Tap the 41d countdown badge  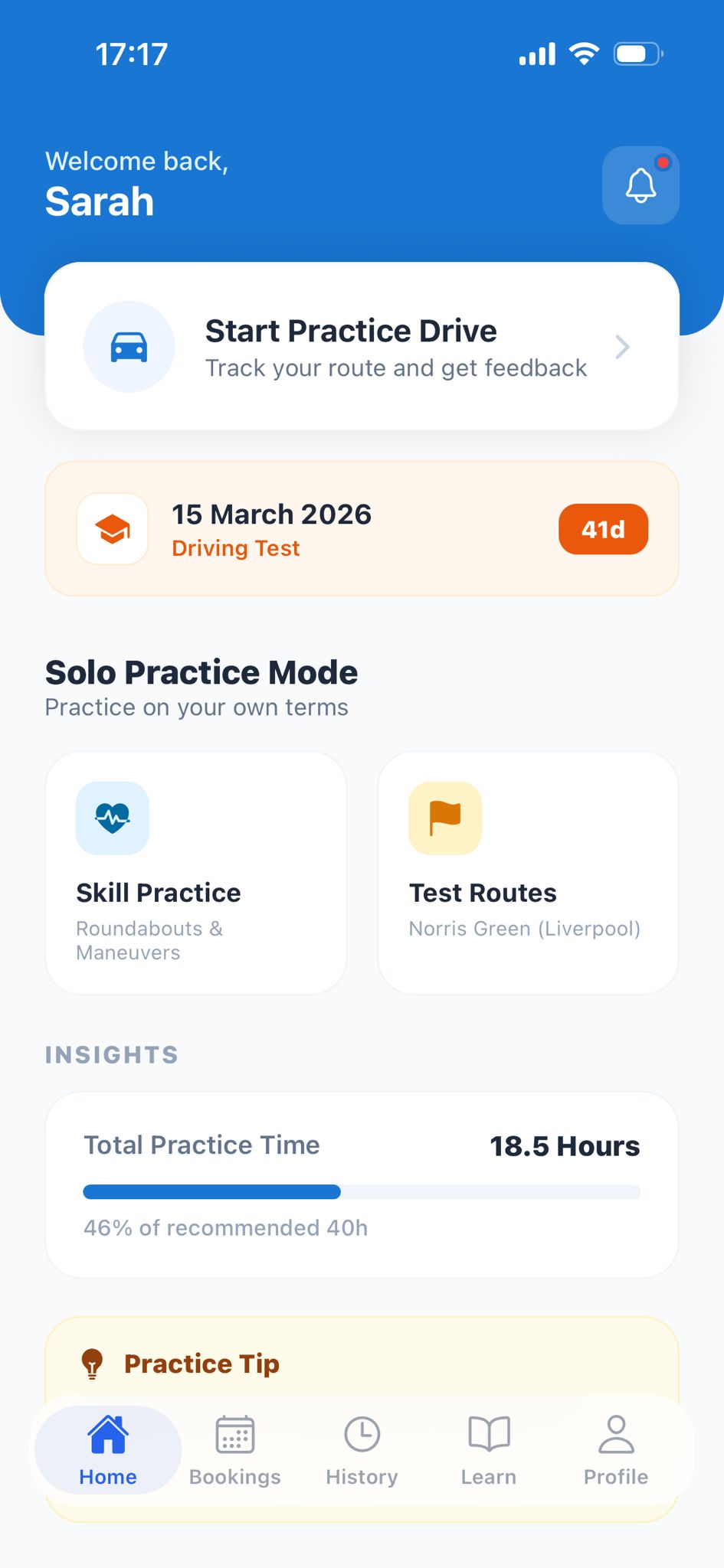point(603,529)
